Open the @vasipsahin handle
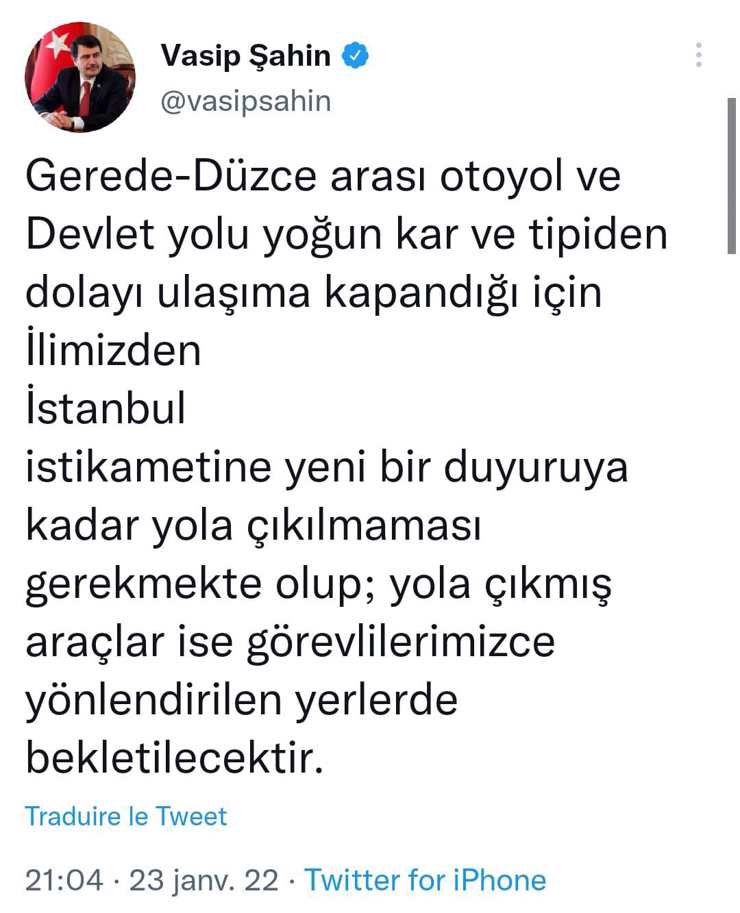This screenshot has width=740, height=913. click(245, 101)
